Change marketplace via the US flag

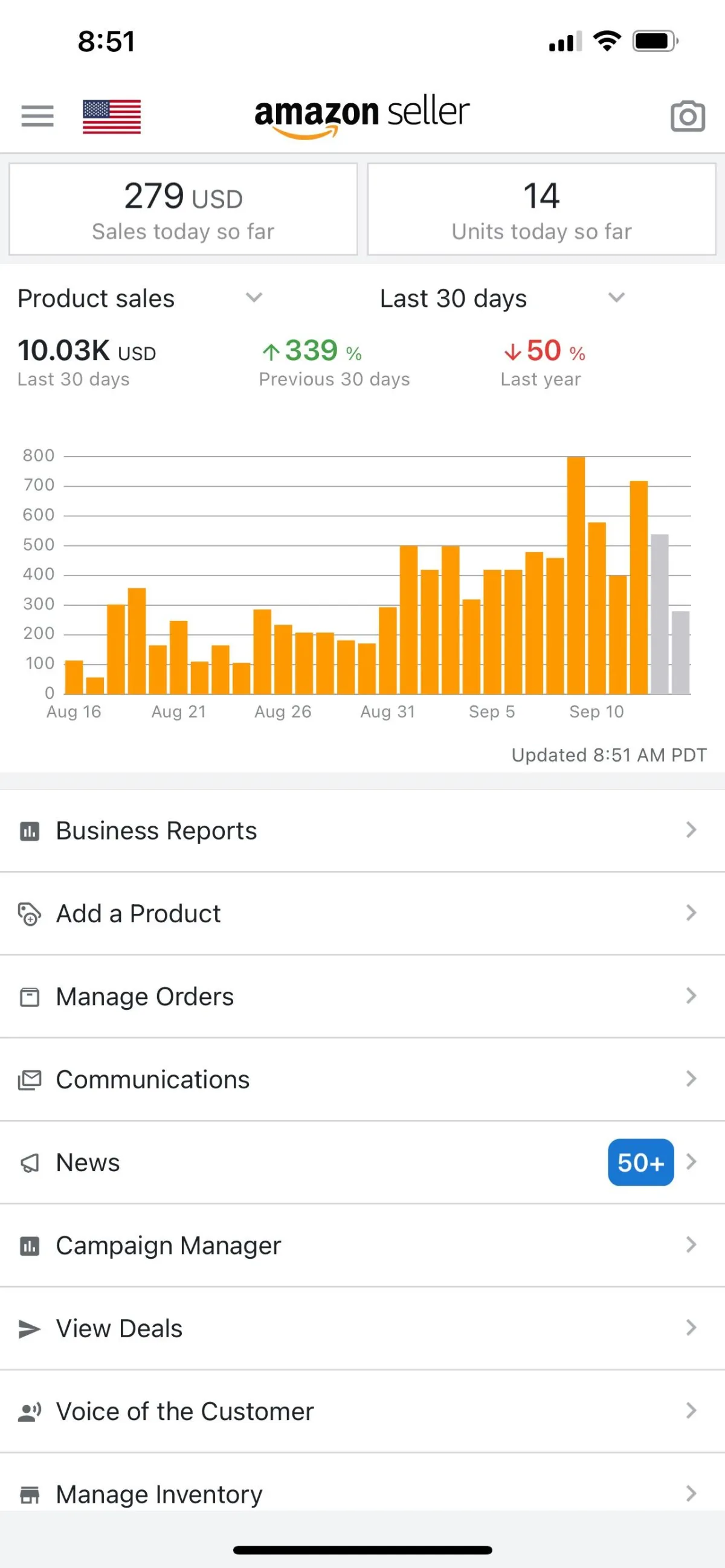(111, 116)
